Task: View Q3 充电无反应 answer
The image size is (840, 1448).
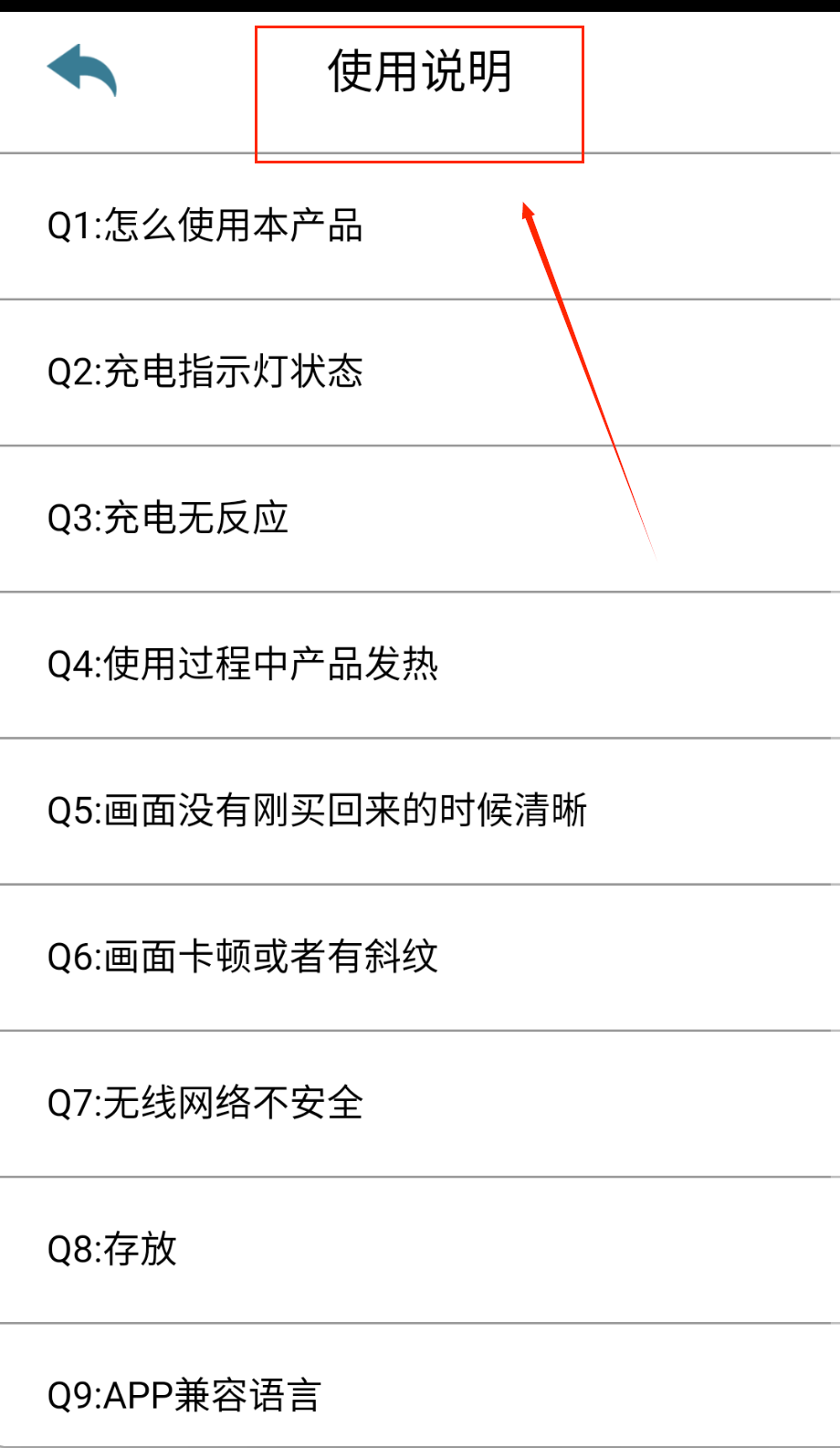Action: pyautogui.click(x=168, y=518)
